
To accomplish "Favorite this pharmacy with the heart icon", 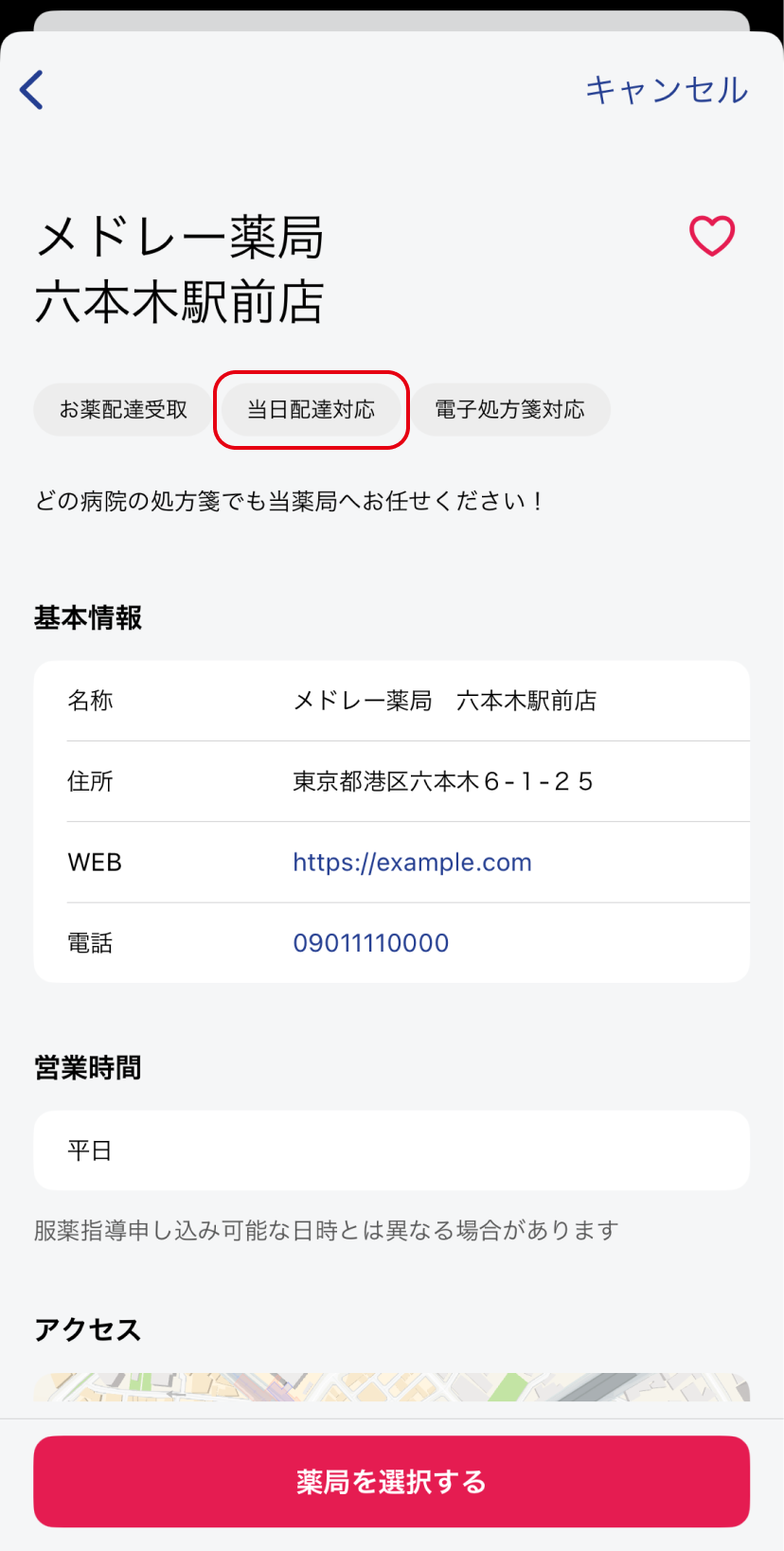I will click(x=712, y=236).
